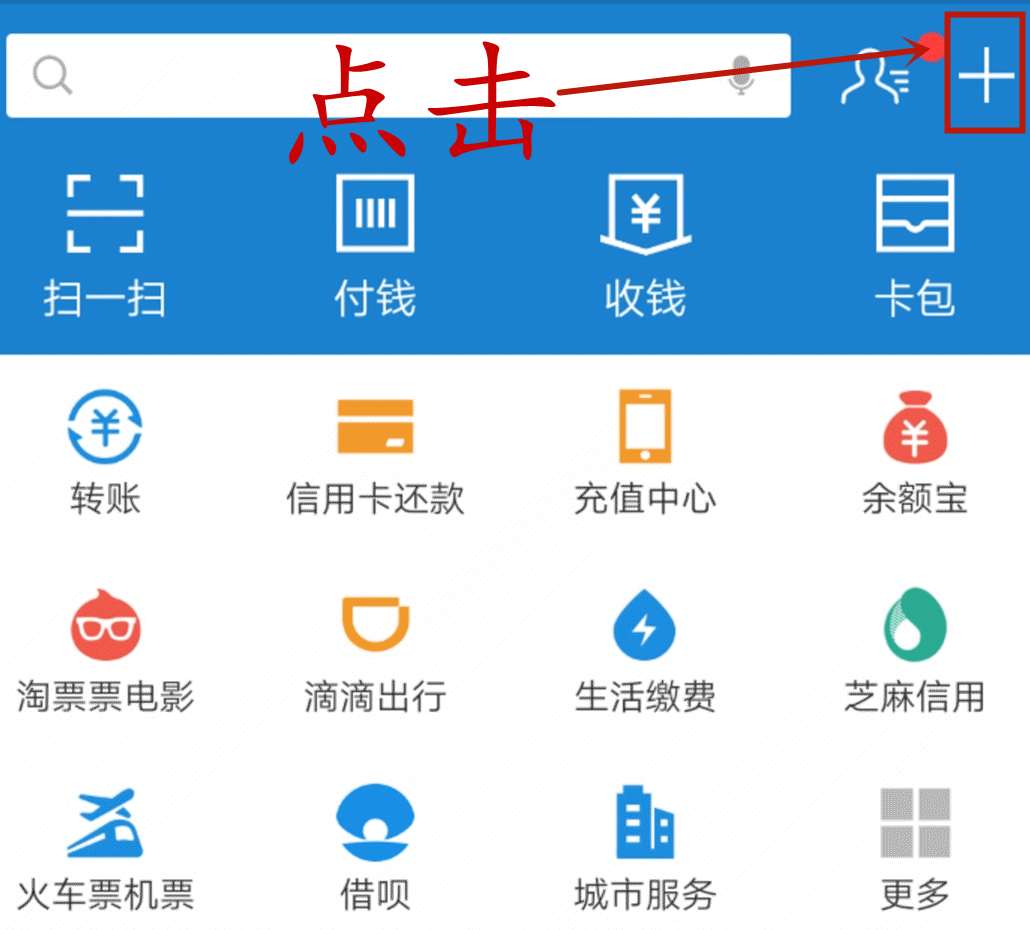Viewport: 1030px width, 930px height.
Task: Tap the plus icon in the top bar
Action: click(985, 75)
